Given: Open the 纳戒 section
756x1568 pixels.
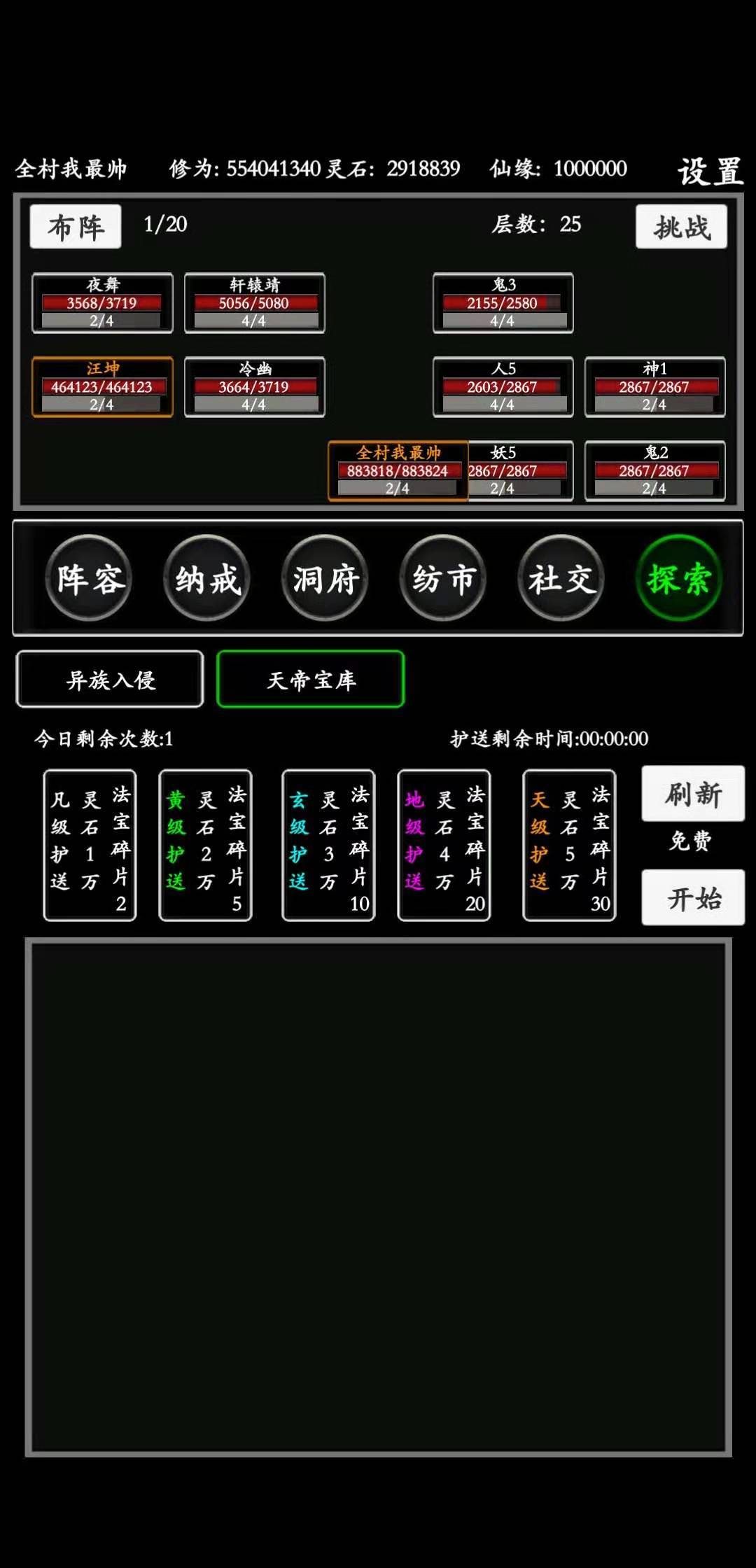Looking at the screenshot, I should tap(207, 578).
